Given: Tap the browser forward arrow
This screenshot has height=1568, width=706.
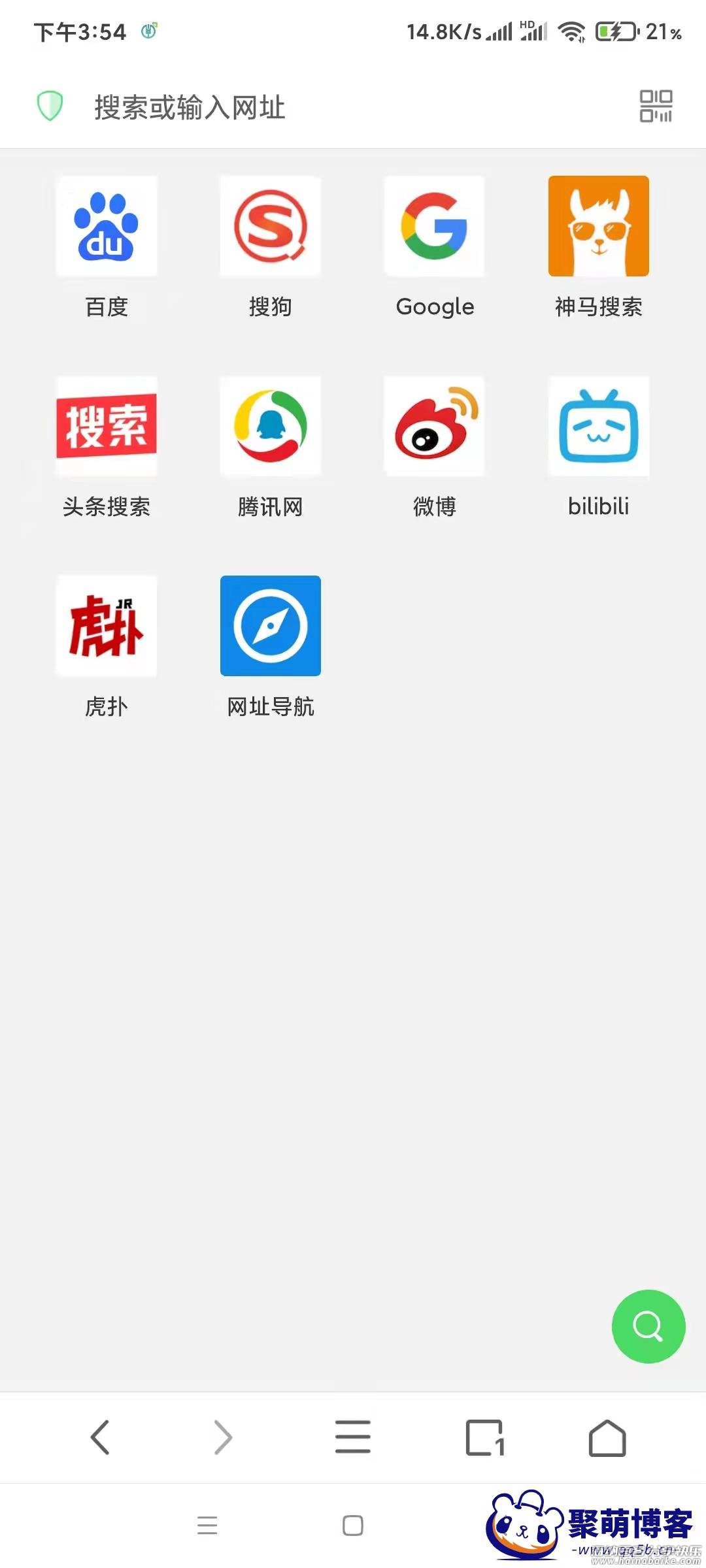Looking at the screenshot, I should [x=224, y=1437].
